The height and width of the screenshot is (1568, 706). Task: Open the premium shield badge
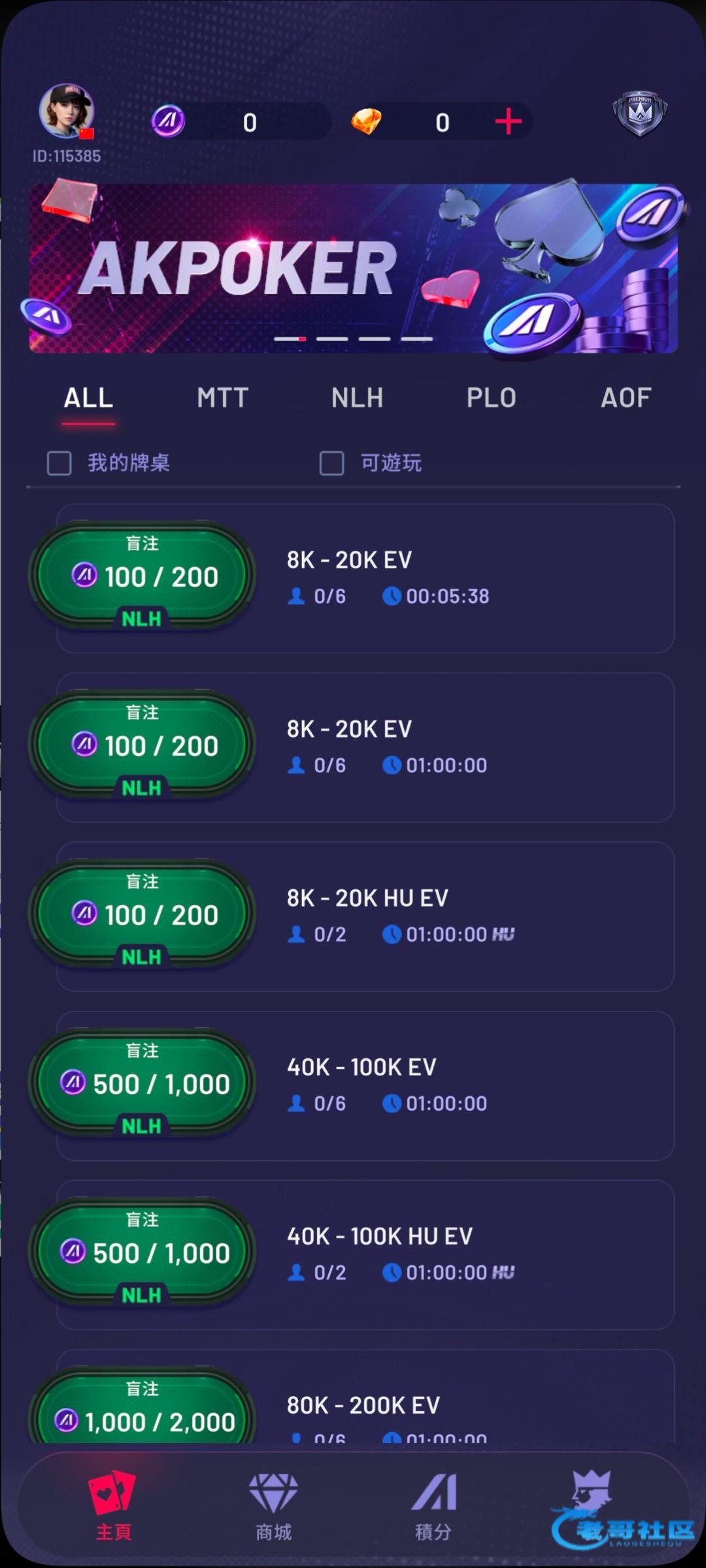[639, 114]
